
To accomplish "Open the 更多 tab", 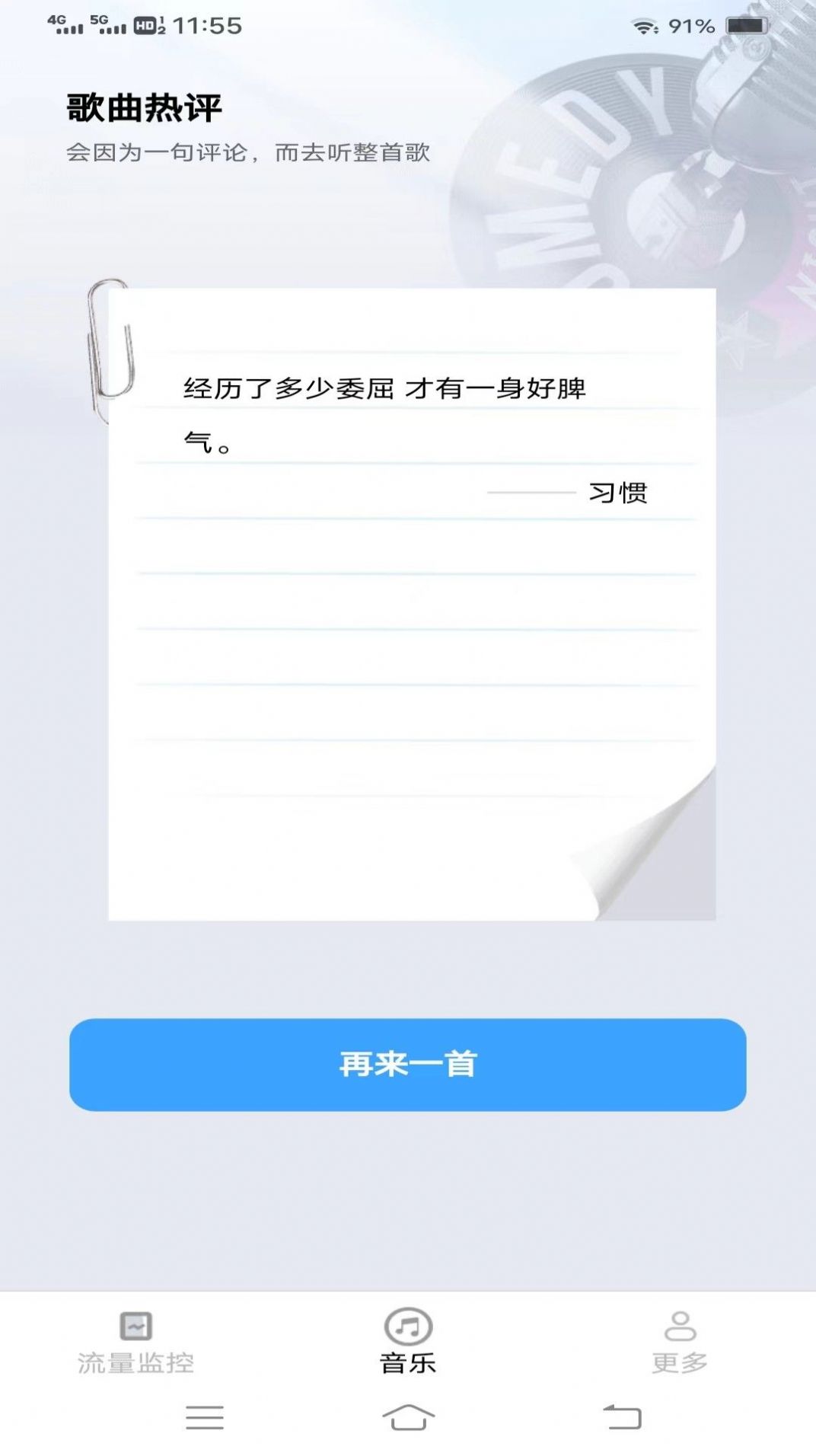I will tap(680, 1343).
